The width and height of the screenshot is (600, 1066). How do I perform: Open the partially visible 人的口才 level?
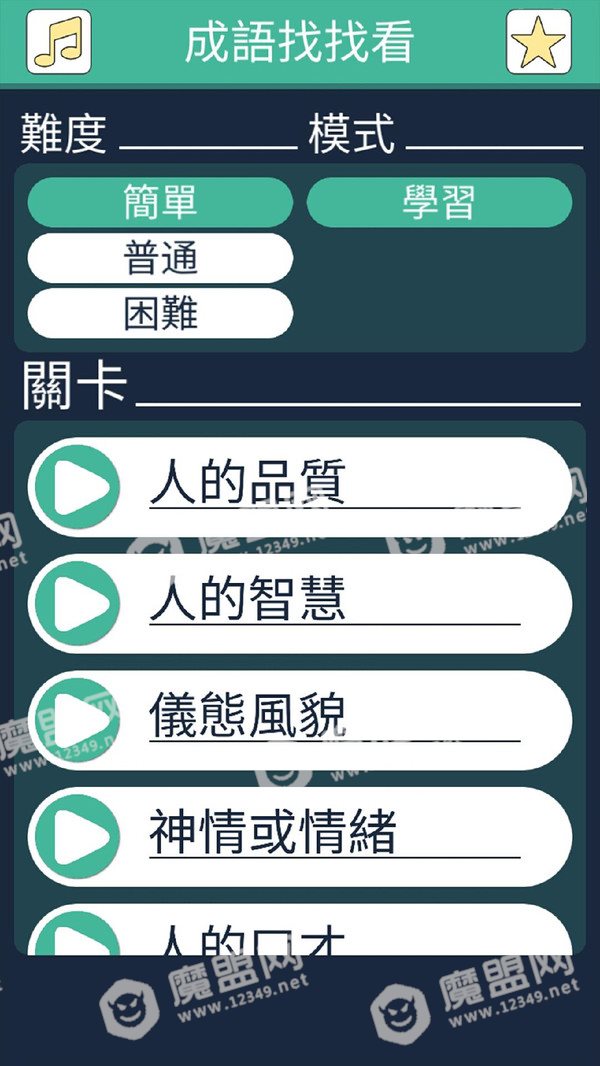pos(300,929)
